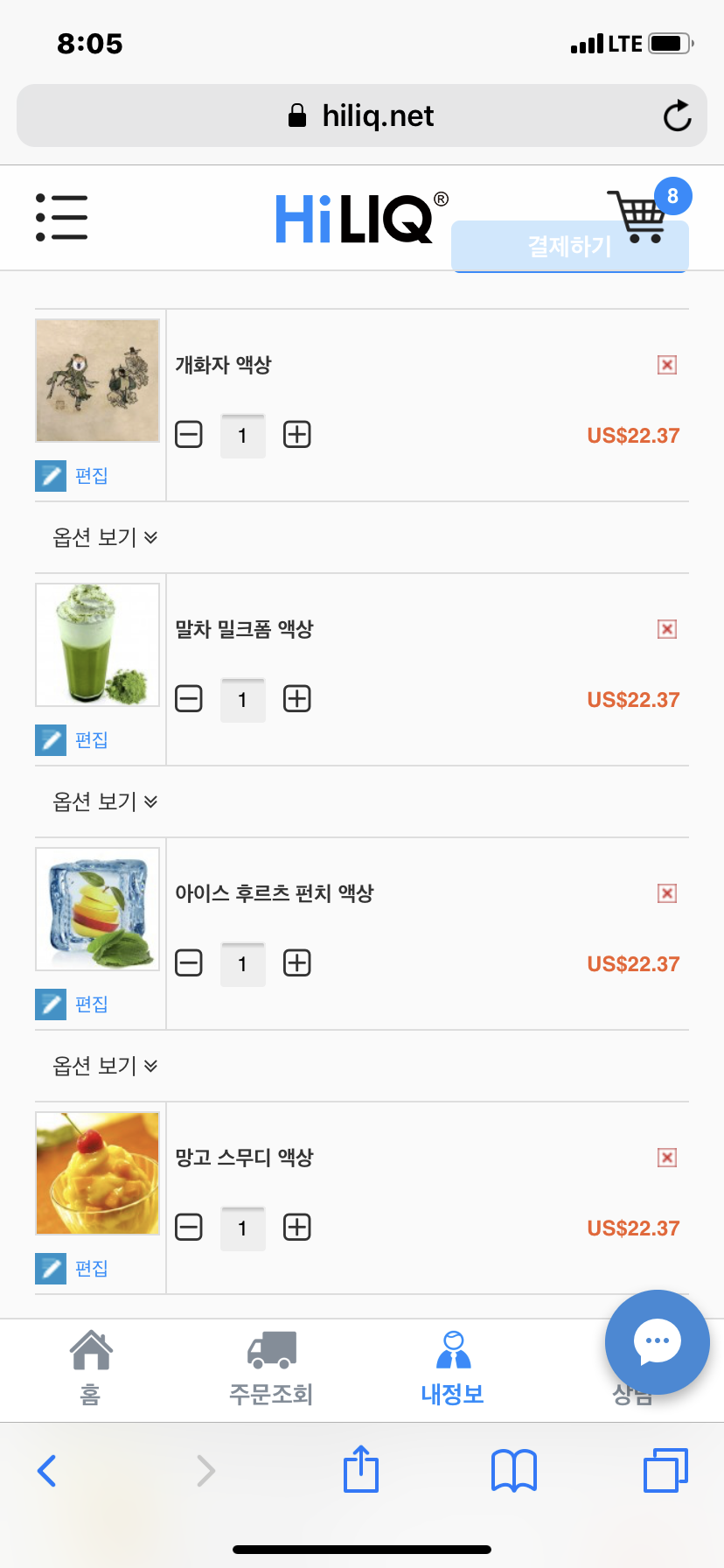This screenshot has height=1568, width=724.
Task: Remove 아이스 후르츠 펀치 액상 from cart
Action: click(667, 893)
